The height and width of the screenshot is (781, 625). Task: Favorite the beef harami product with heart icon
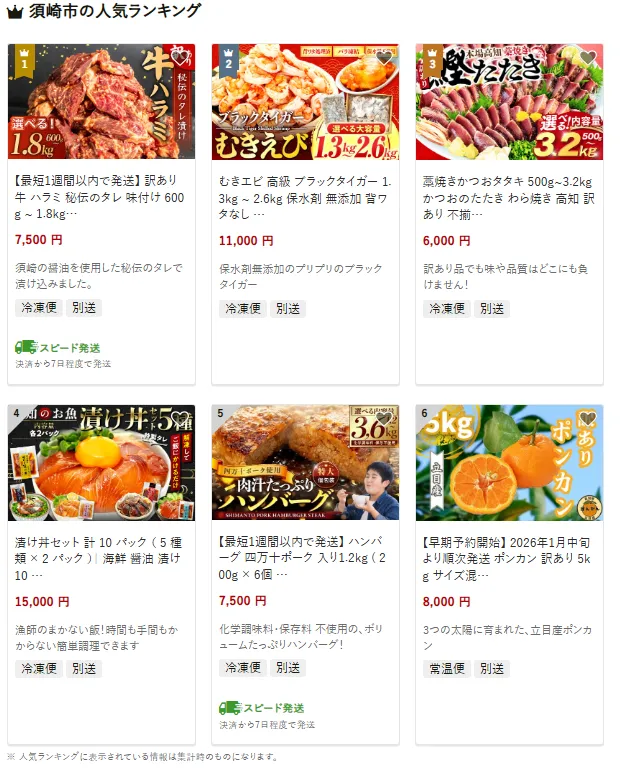pyautogui.click(x=181, y=58)
